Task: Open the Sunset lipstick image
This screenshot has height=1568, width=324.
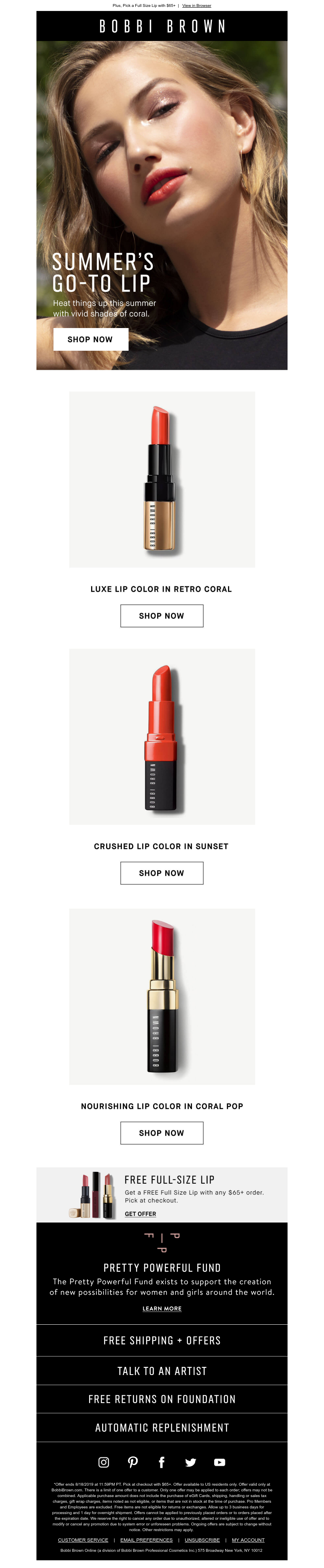Action: (162, 736)
